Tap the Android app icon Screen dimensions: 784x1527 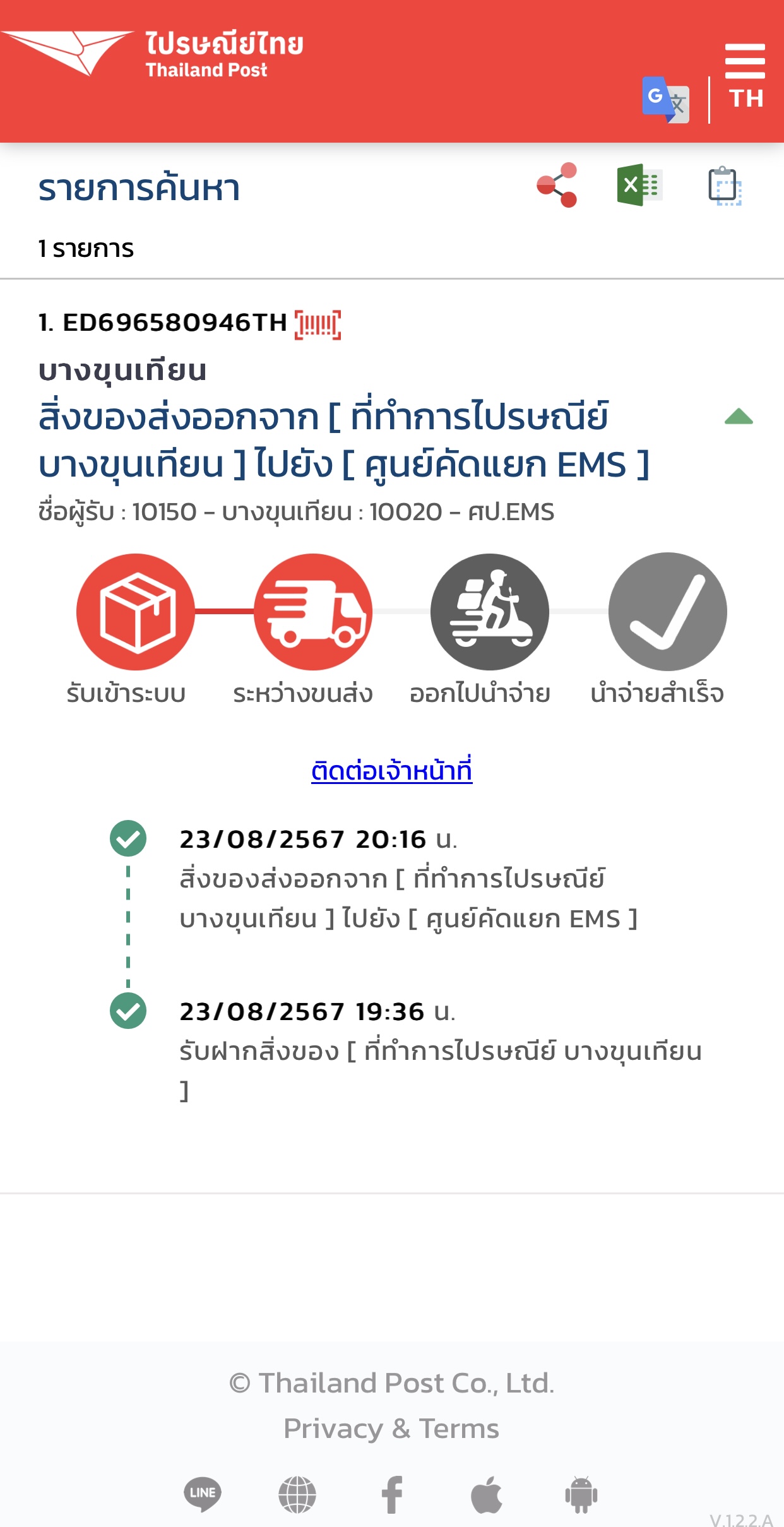tap(581, 1494)
